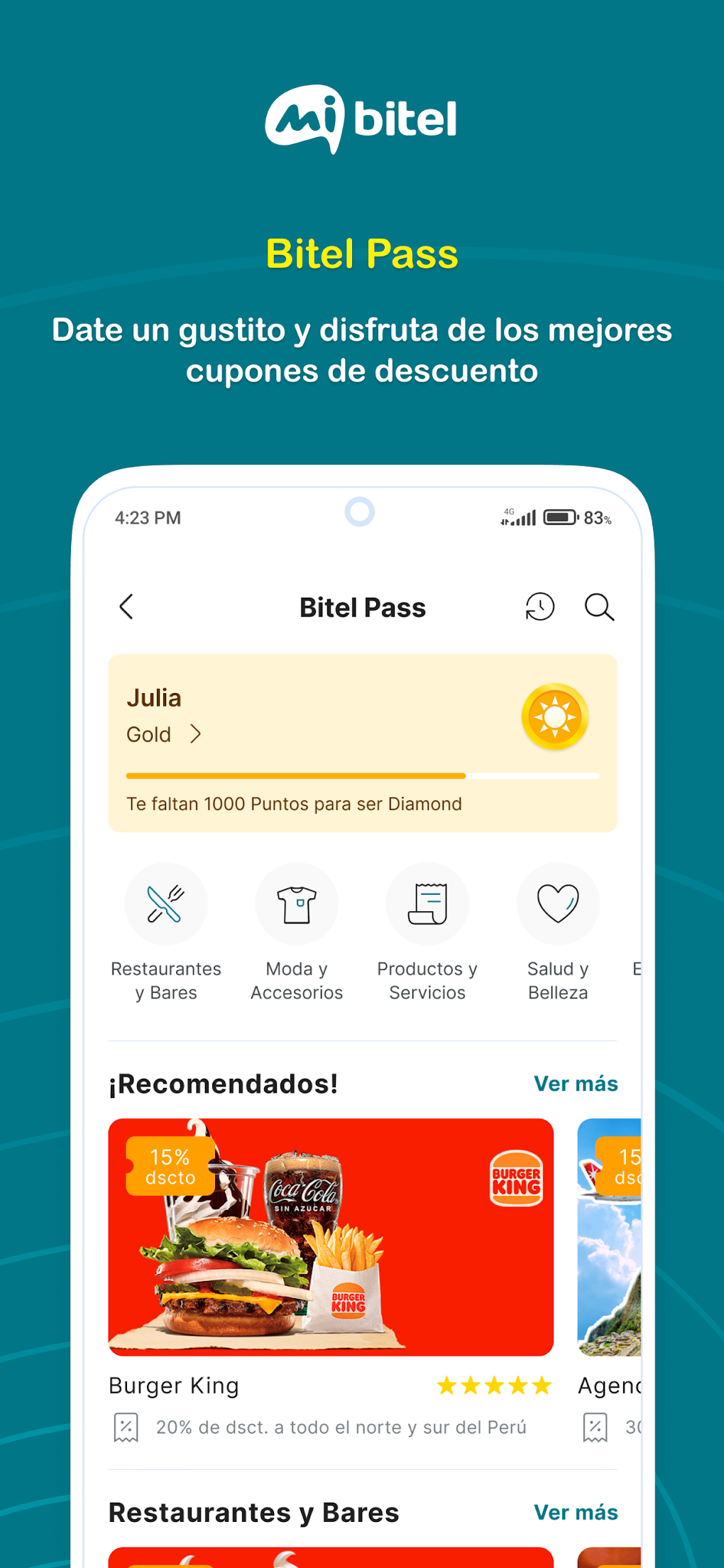This screenshot has height=1568, width=724.
Task: Tap the Gold sun medal badge
Action: point(556,716)
